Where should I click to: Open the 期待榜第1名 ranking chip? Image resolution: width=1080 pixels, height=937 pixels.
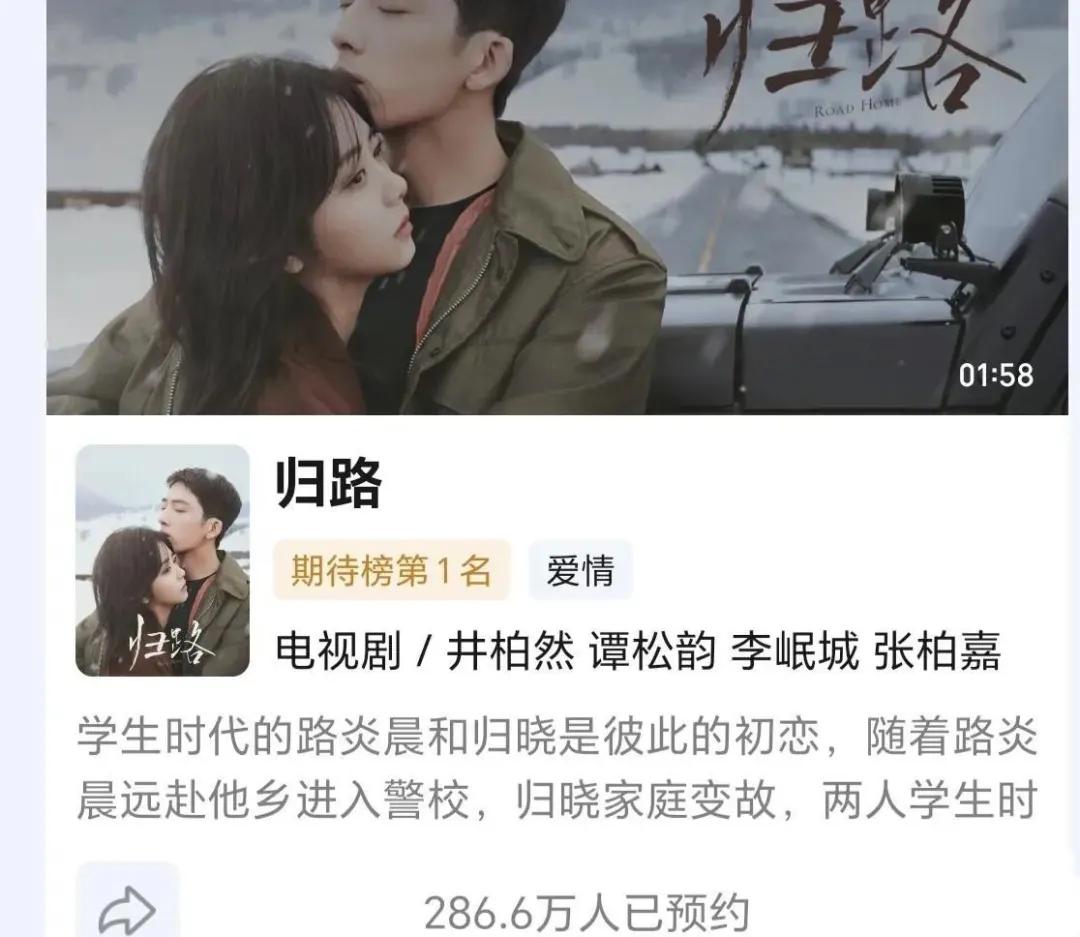391,571
